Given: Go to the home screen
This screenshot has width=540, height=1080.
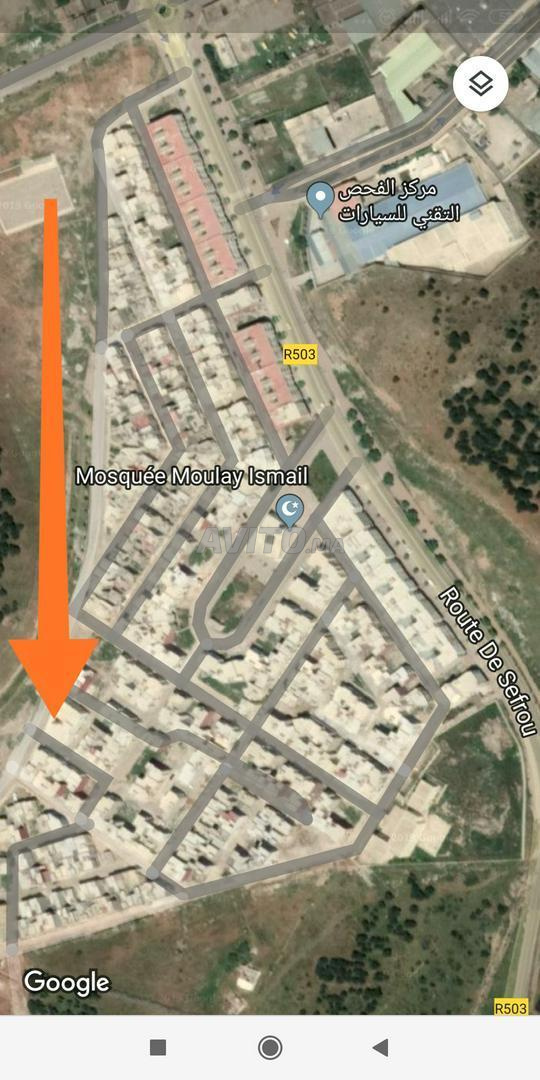Looking at the screenshot, I should click(x=270, y=1048).
